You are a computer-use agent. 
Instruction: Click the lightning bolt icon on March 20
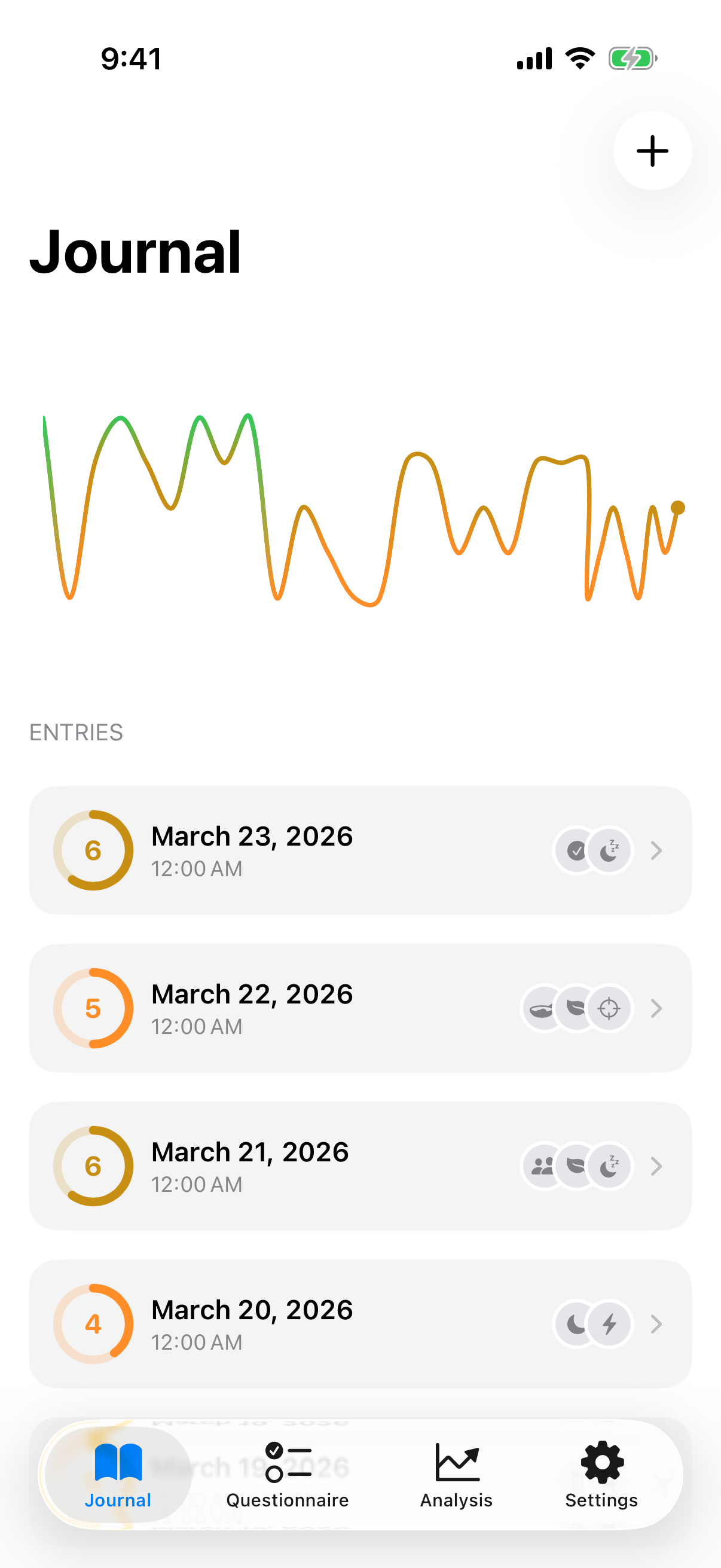click(x=610, y=1324)
